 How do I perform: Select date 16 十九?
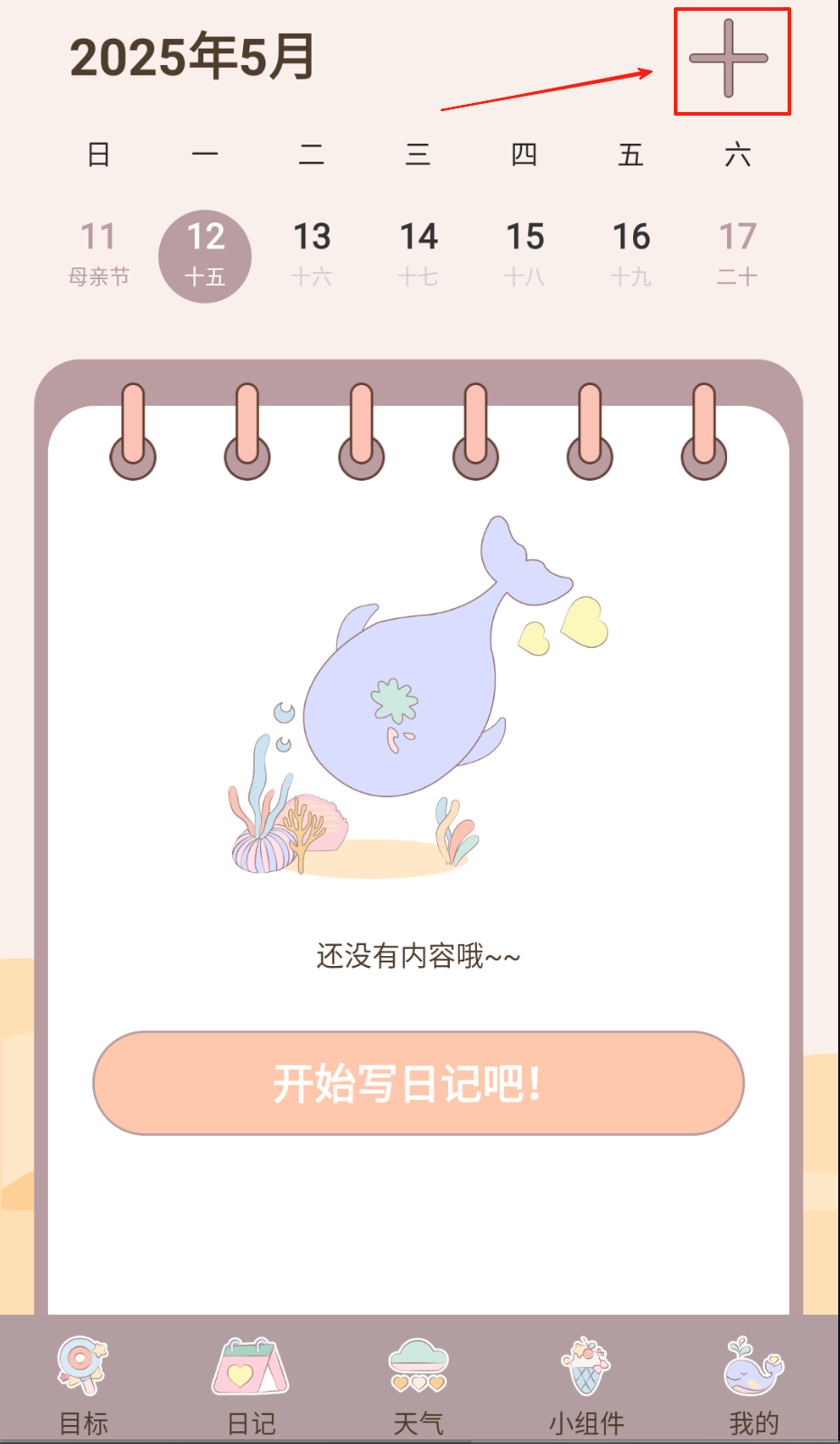631,253
